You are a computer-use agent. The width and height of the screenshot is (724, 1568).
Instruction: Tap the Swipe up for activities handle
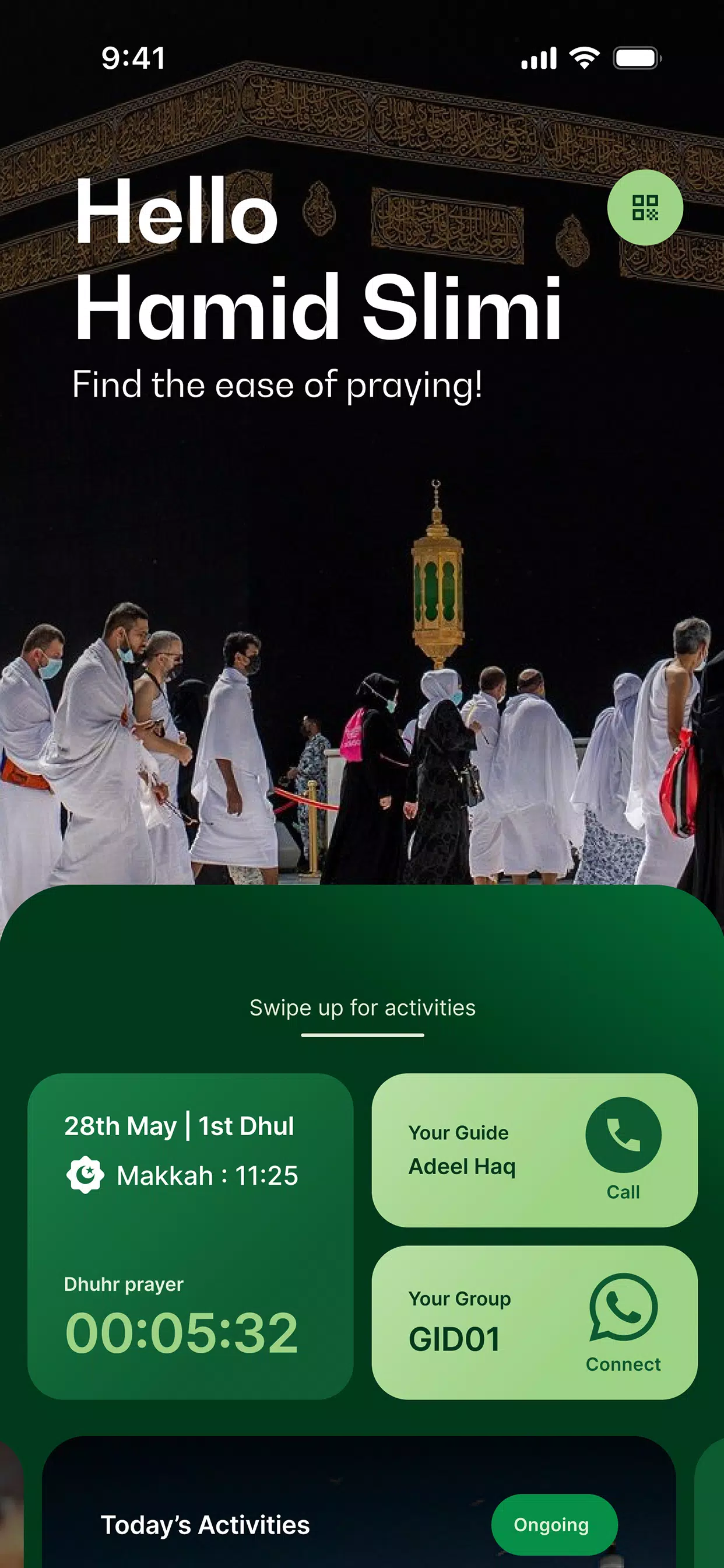(363, 1035)
